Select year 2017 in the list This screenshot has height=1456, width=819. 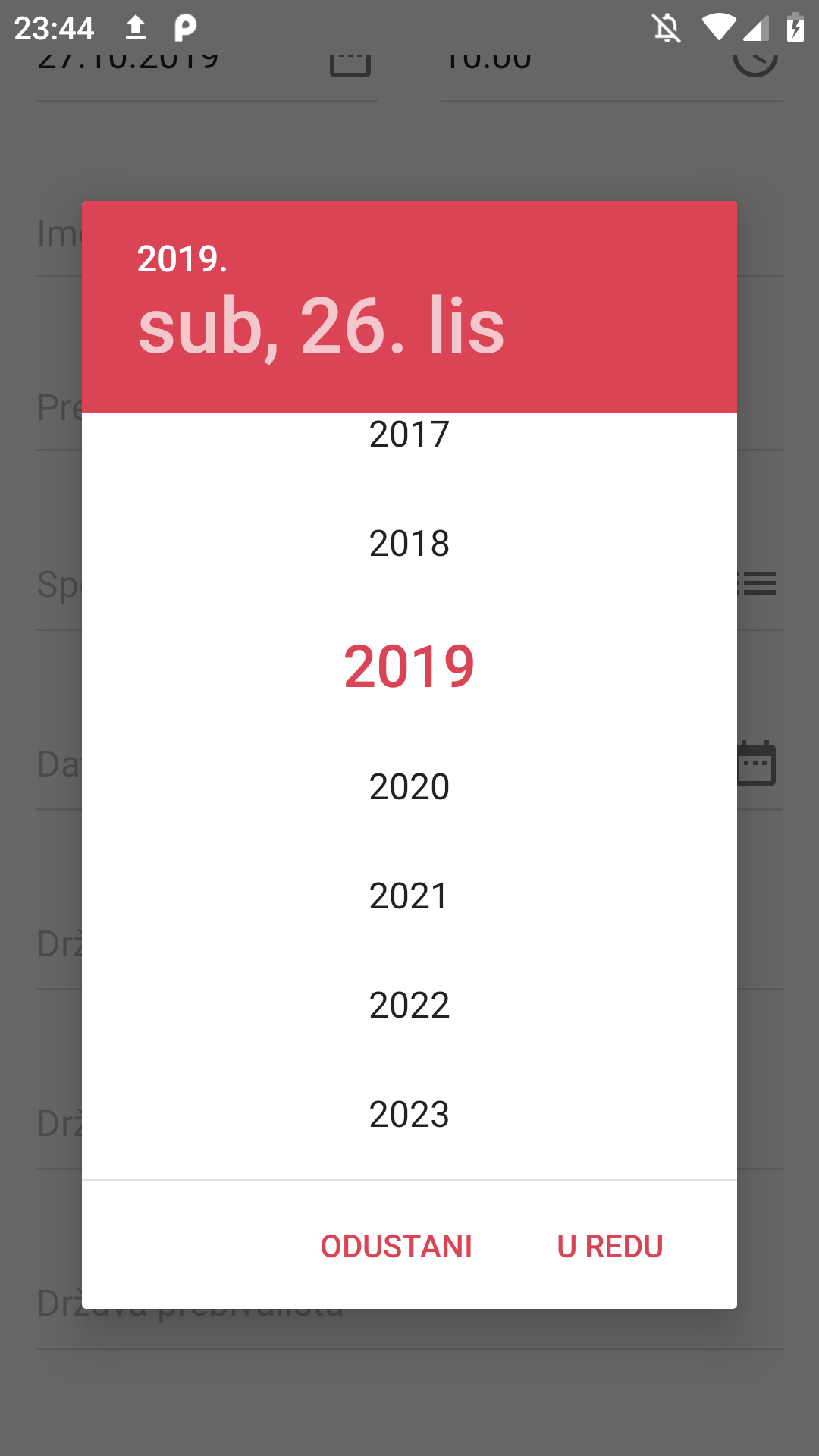point(409,435)
